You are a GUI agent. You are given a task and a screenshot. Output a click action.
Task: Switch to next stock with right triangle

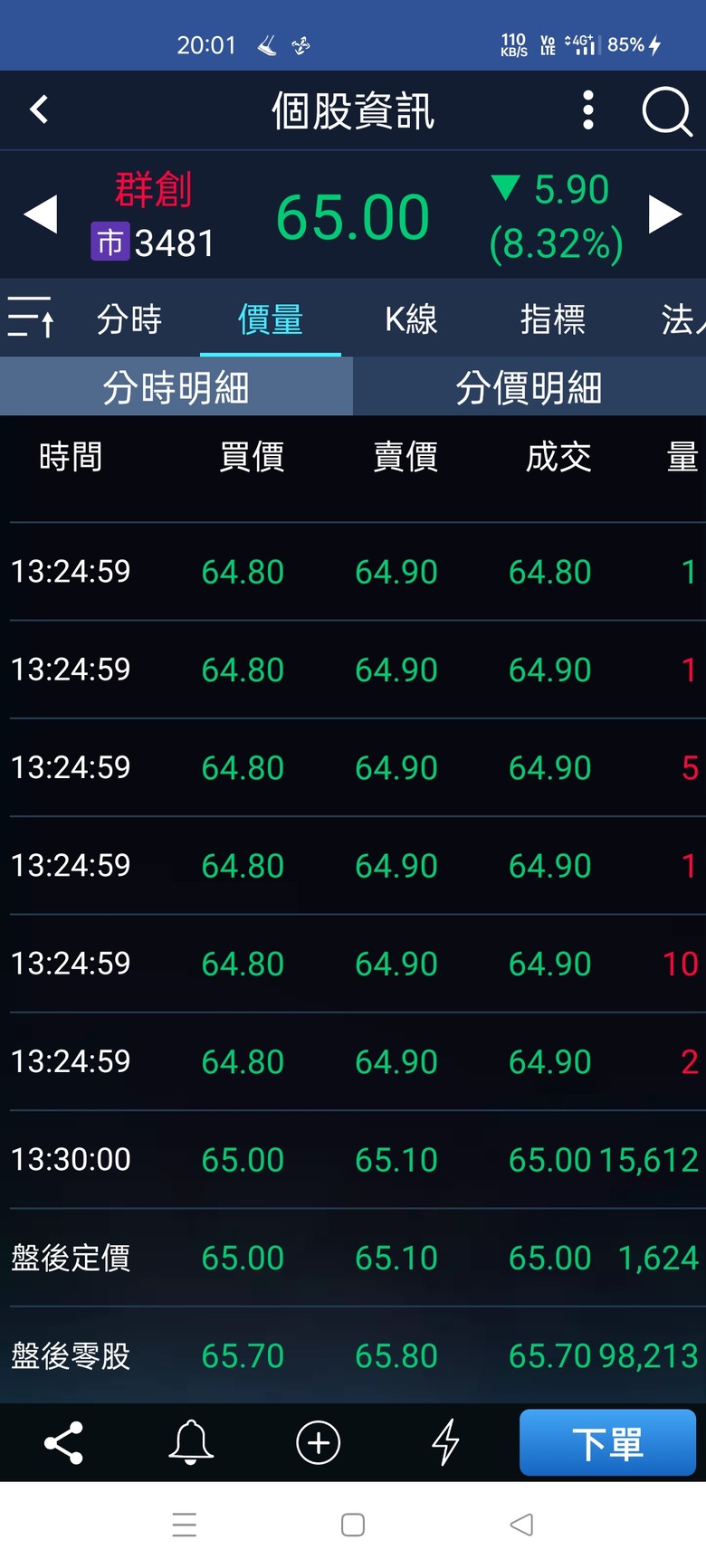pyautogui.click(x=665, y=215)
